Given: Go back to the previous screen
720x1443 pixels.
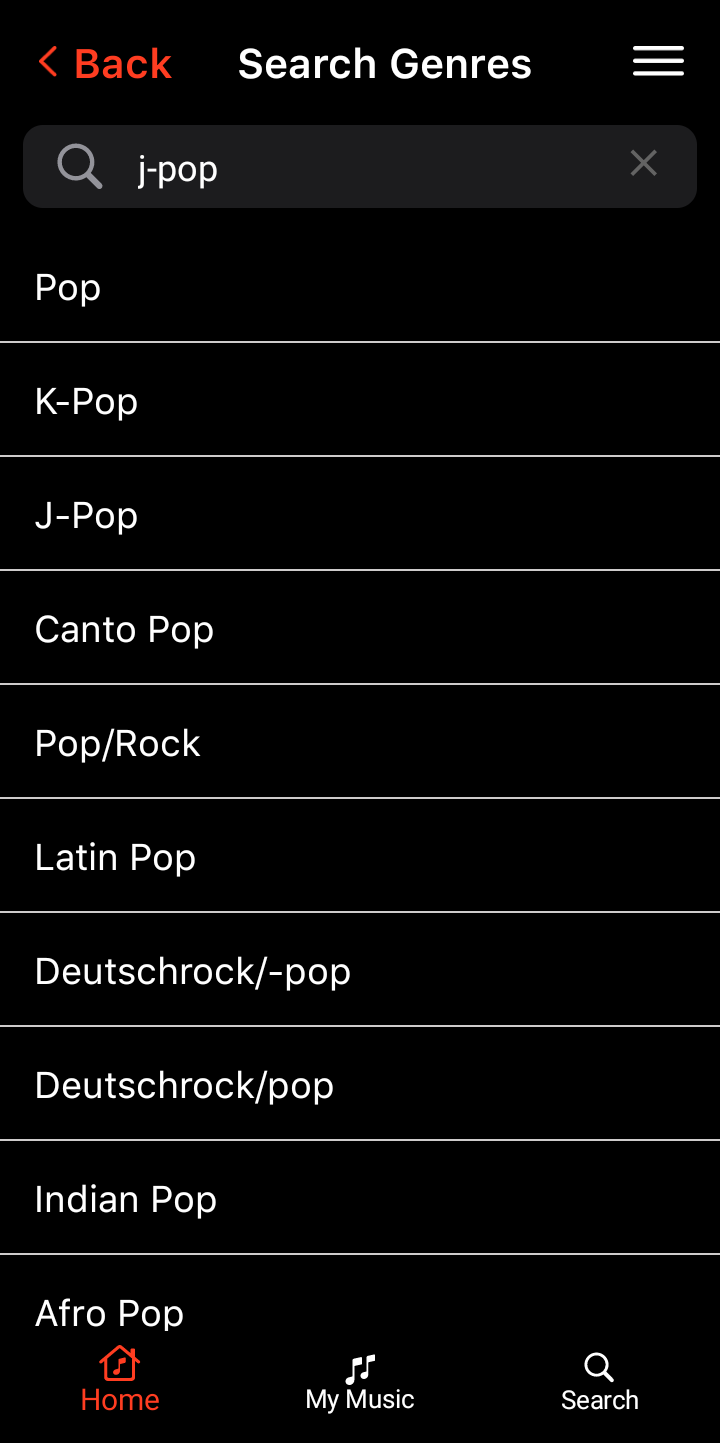Looking at the screenshot, I should pyautogui.click(x=104, y=64).
